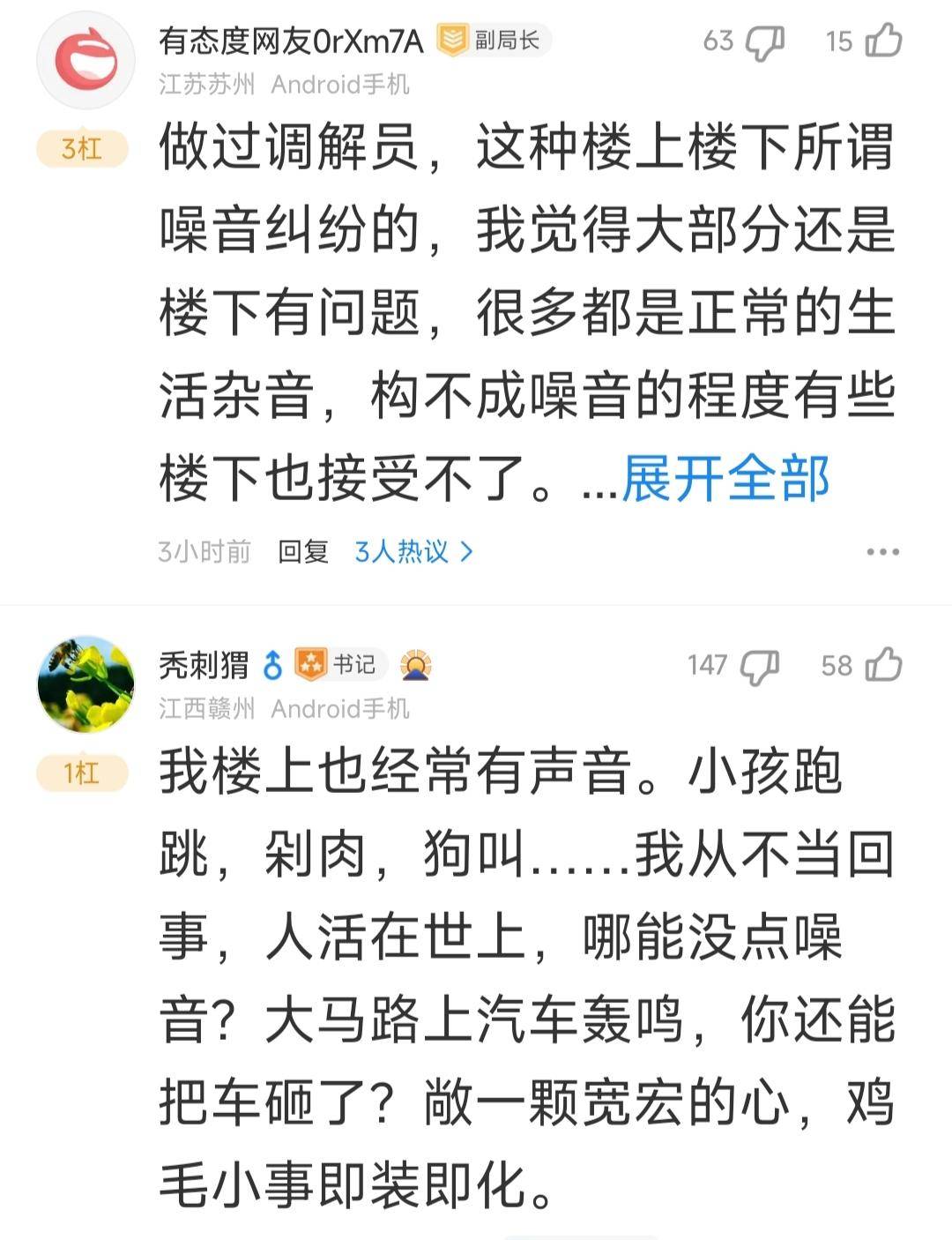
Task: Open the 3人热议 discussion thread
Action: [x=413, y=551]
